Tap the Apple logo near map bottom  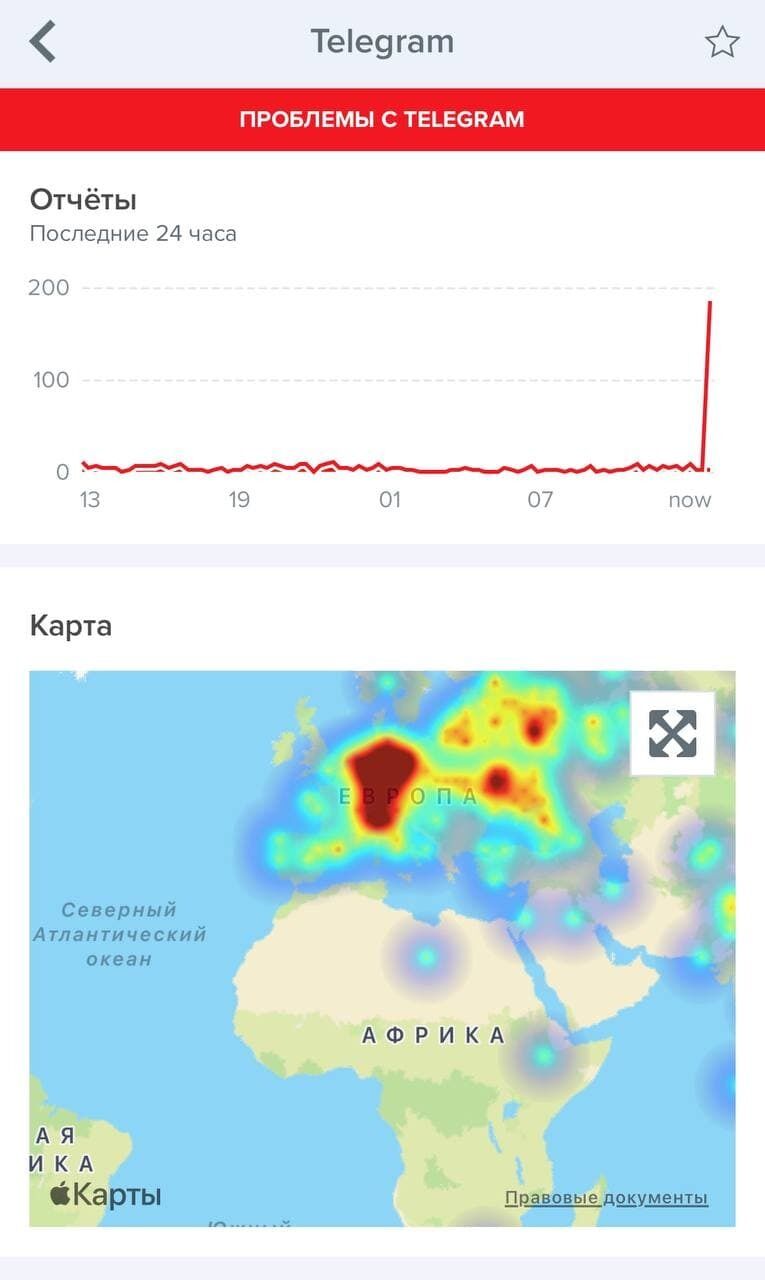click(60, 1193)
